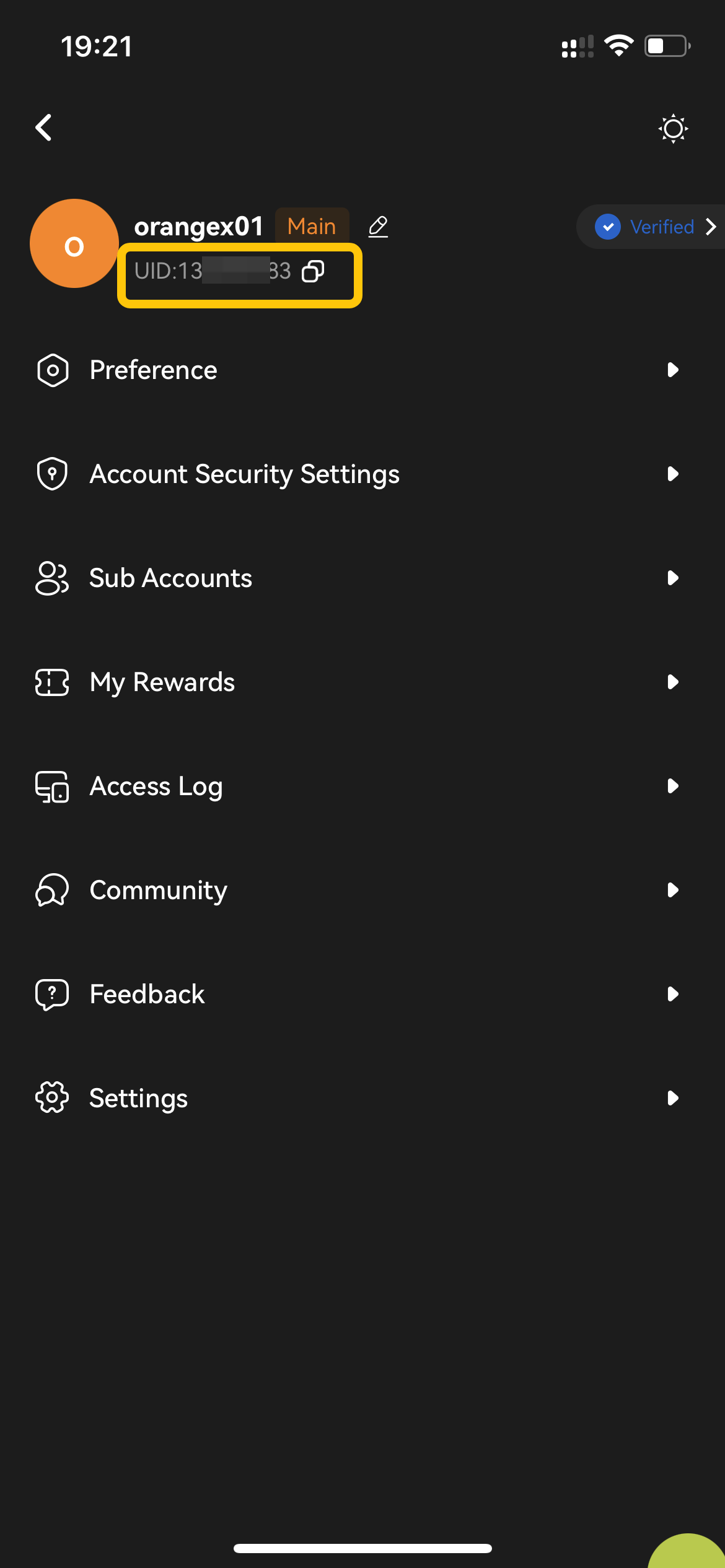Open Sub Accounts

click(362, 578)
